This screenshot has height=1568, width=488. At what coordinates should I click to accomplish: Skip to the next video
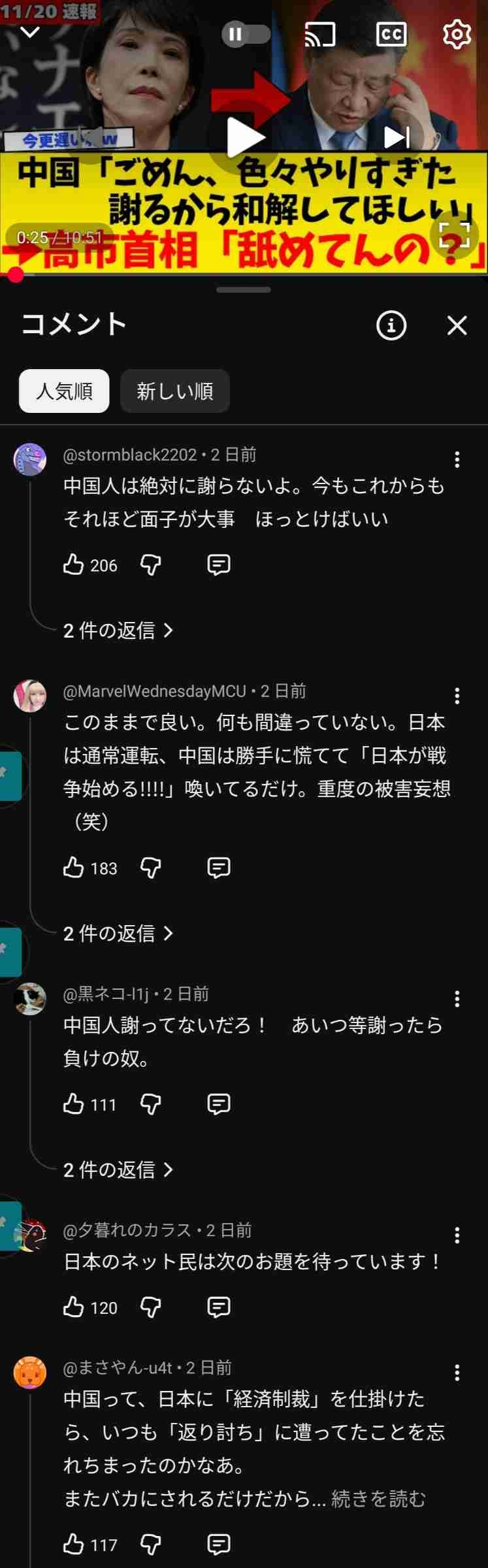tap(396, 137)
